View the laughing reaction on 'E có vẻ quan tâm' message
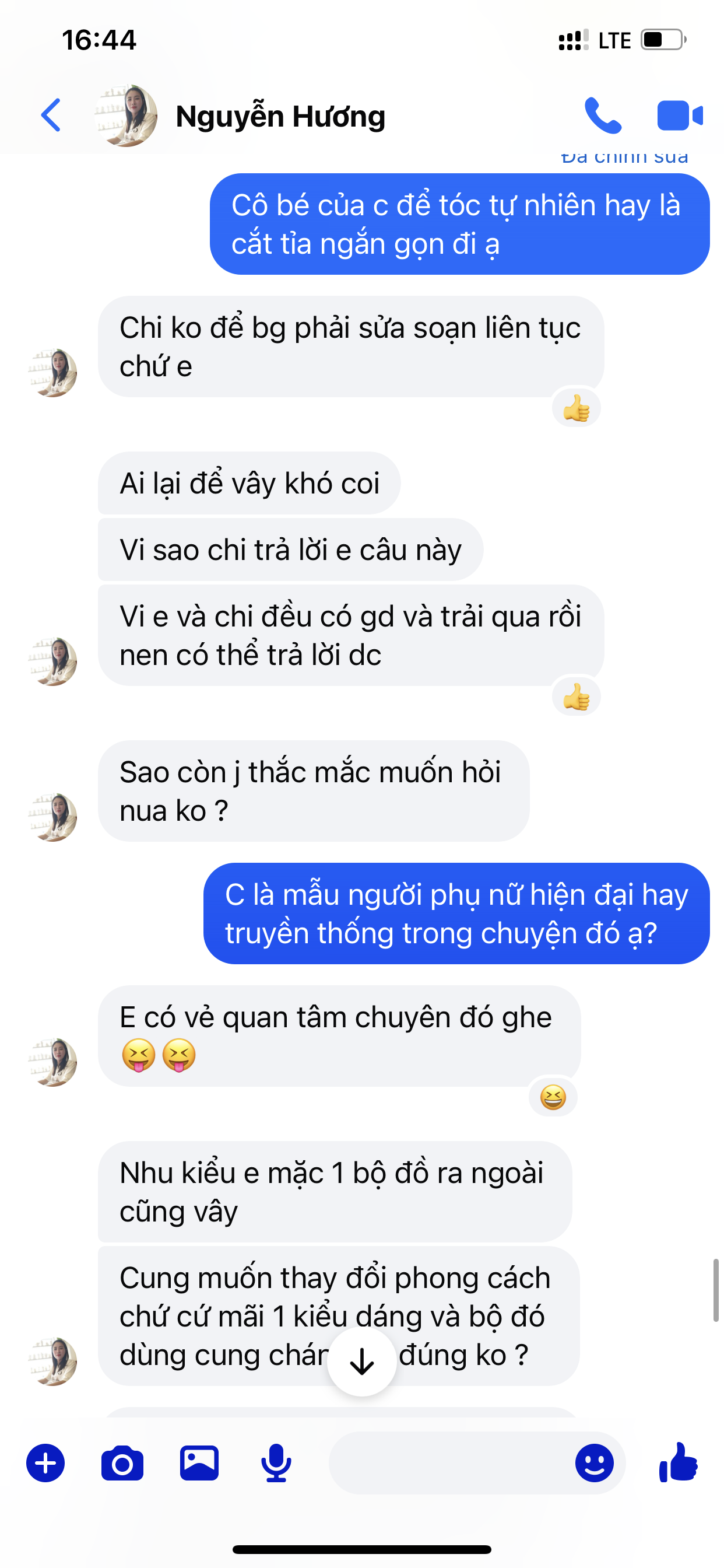Image resolution: width=724 pixels, height=1568 pixels. click(553, 1097)
